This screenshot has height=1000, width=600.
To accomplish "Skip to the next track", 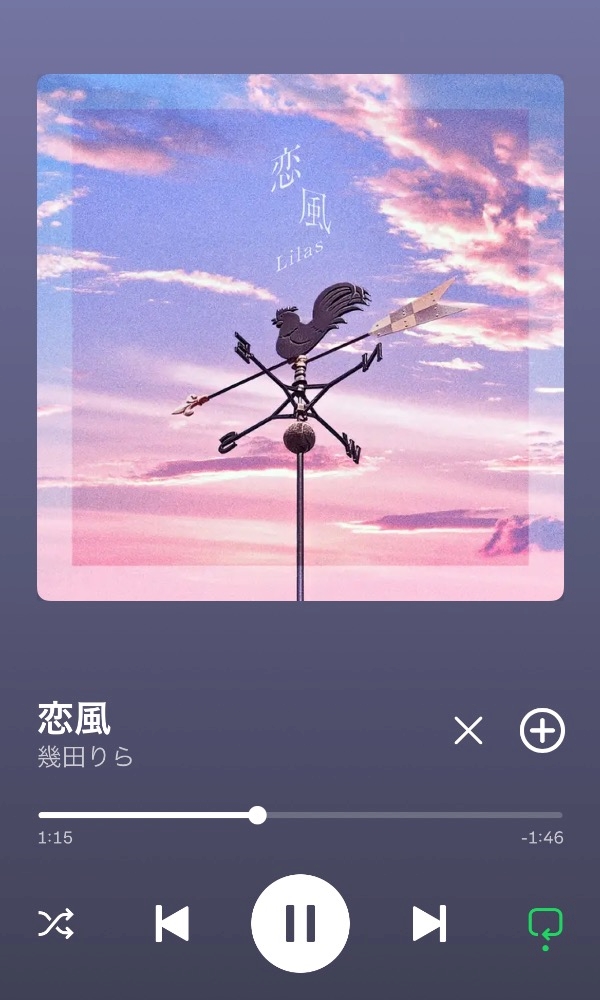I will click(429, 923).
